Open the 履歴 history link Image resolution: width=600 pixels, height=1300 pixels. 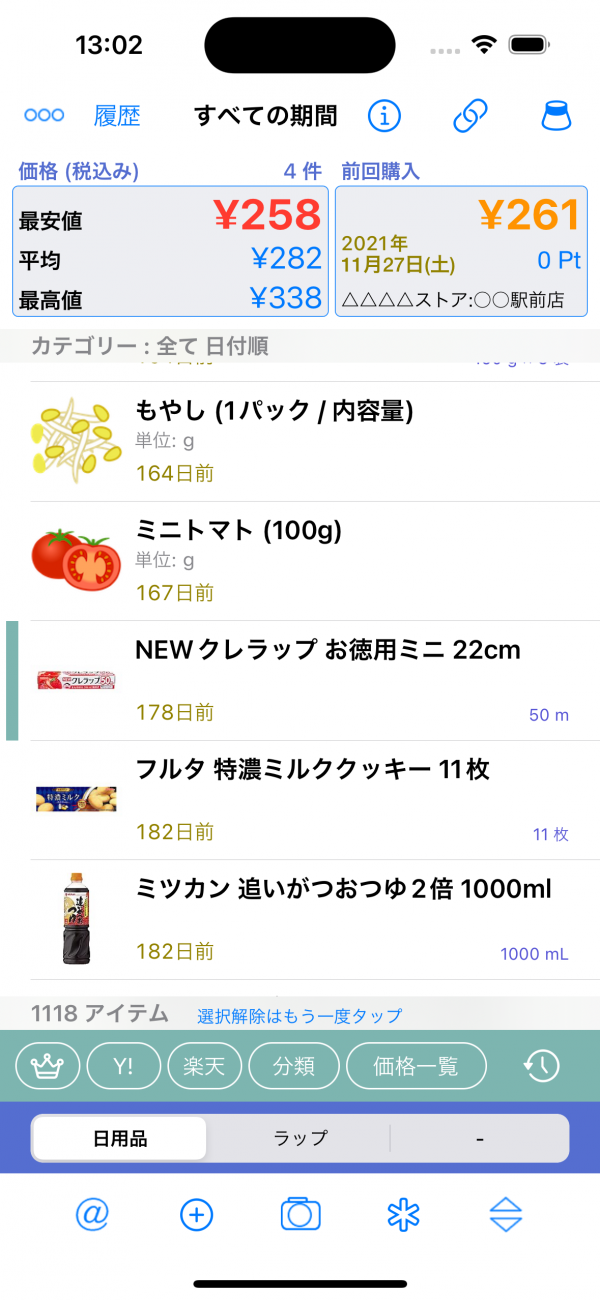117,116
